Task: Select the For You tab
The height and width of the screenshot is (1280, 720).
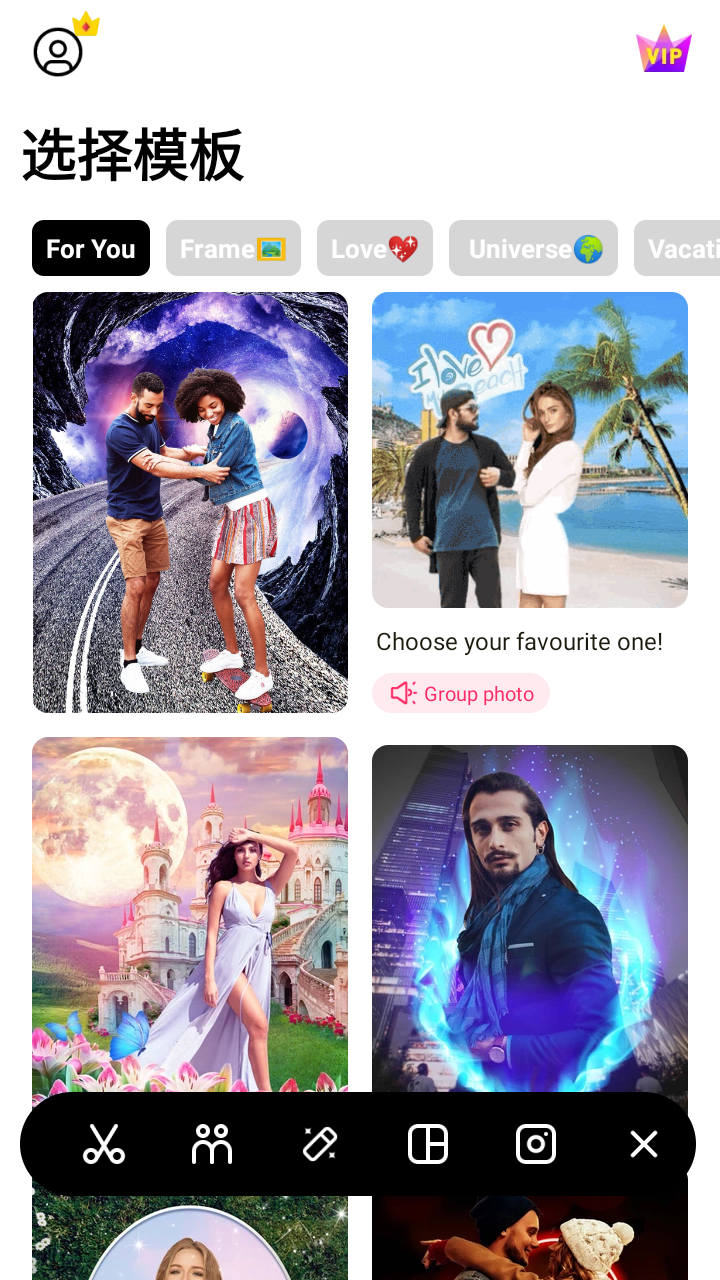Action: [91, 248]
